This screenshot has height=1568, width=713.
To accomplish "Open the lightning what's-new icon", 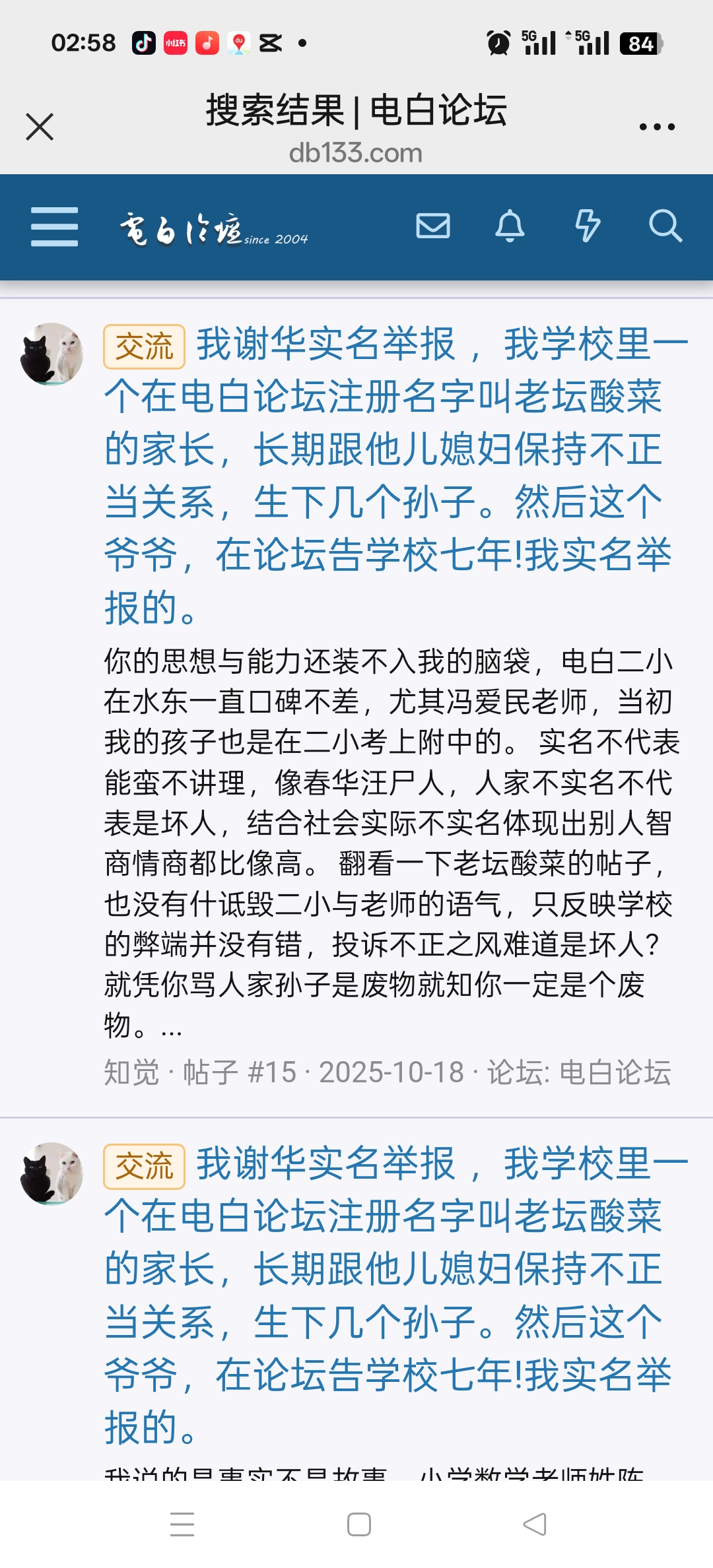I will pos(588,226).
